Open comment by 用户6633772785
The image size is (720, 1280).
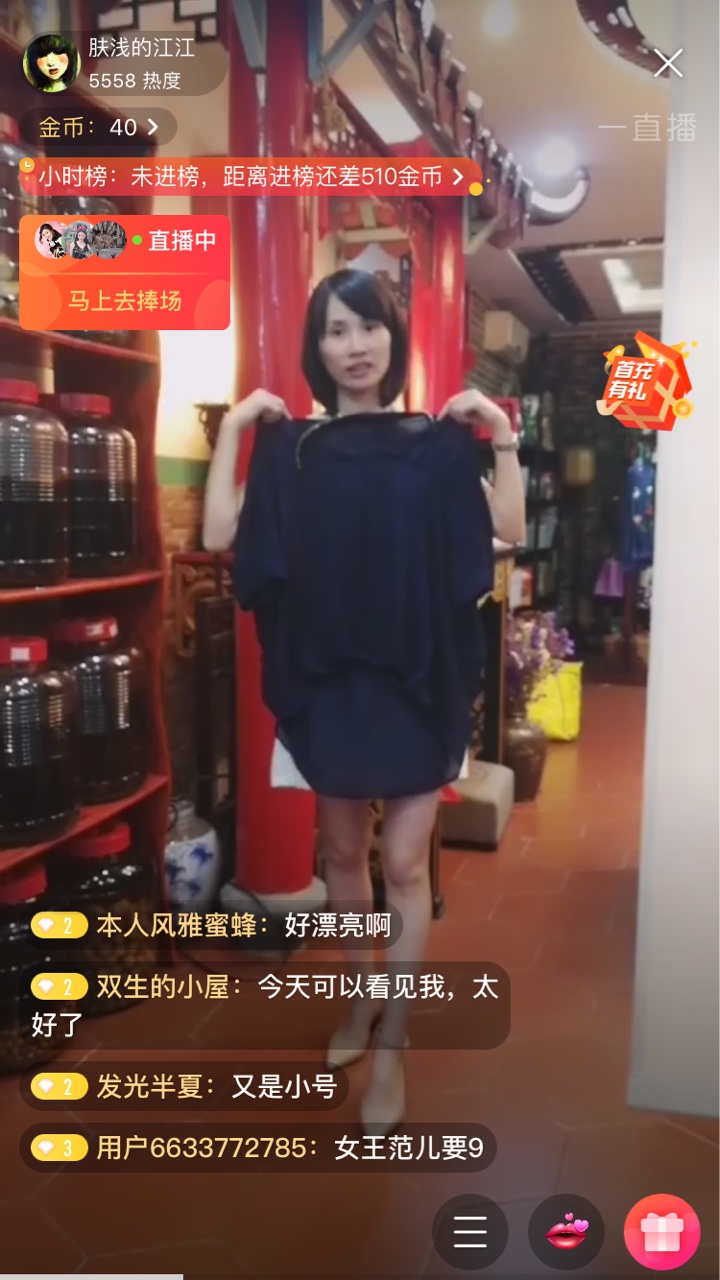coord(258,1147)
